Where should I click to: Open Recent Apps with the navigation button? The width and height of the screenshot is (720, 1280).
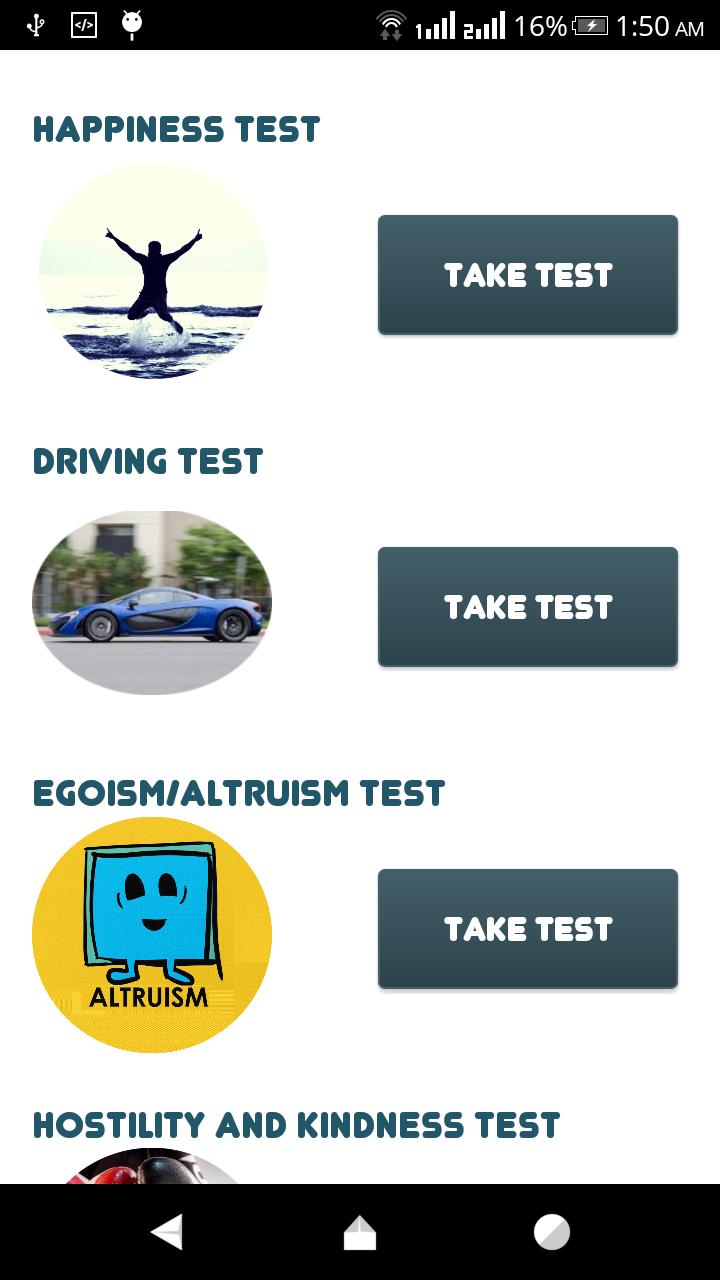click(x=551, y=1232)
